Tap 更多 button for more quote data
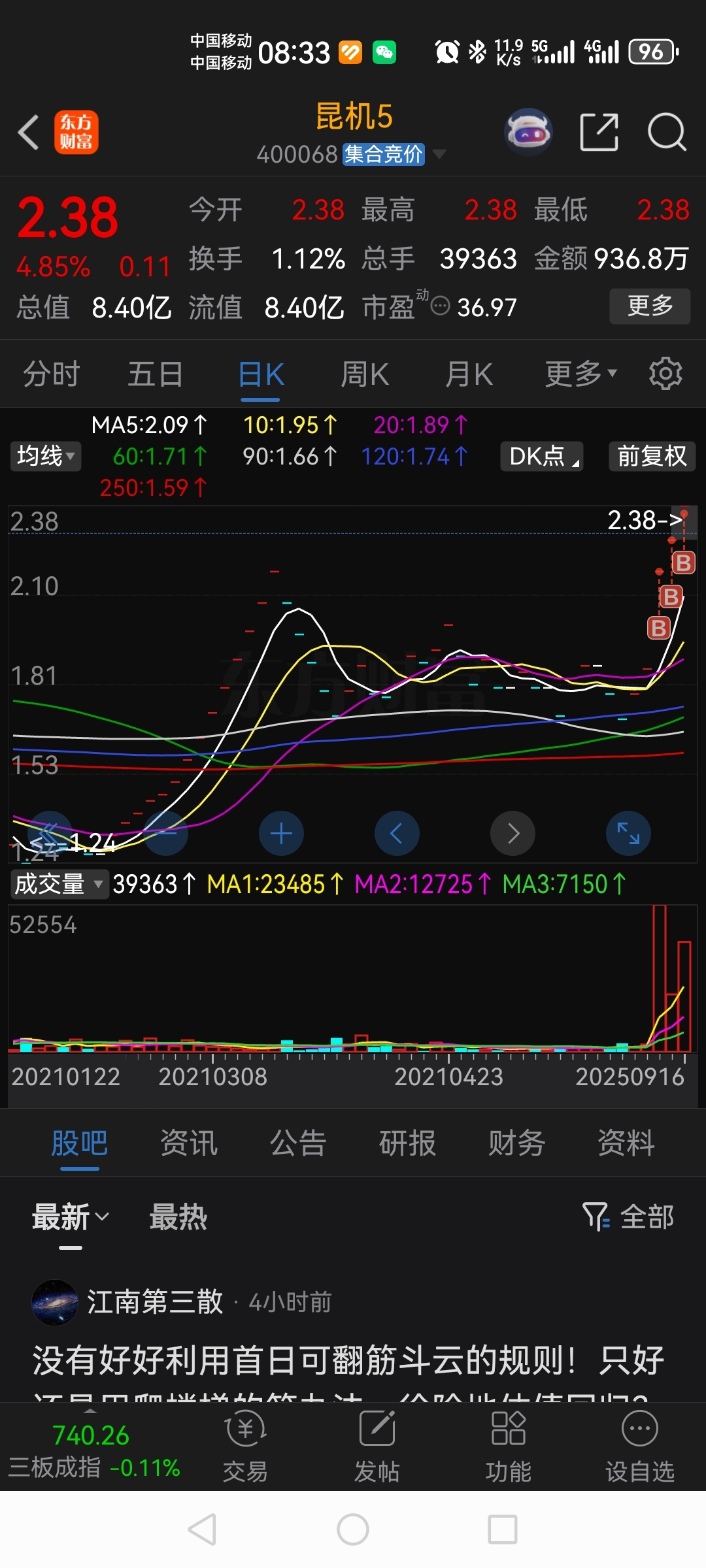The image size is (706, 1568). (x=649, y=306)
